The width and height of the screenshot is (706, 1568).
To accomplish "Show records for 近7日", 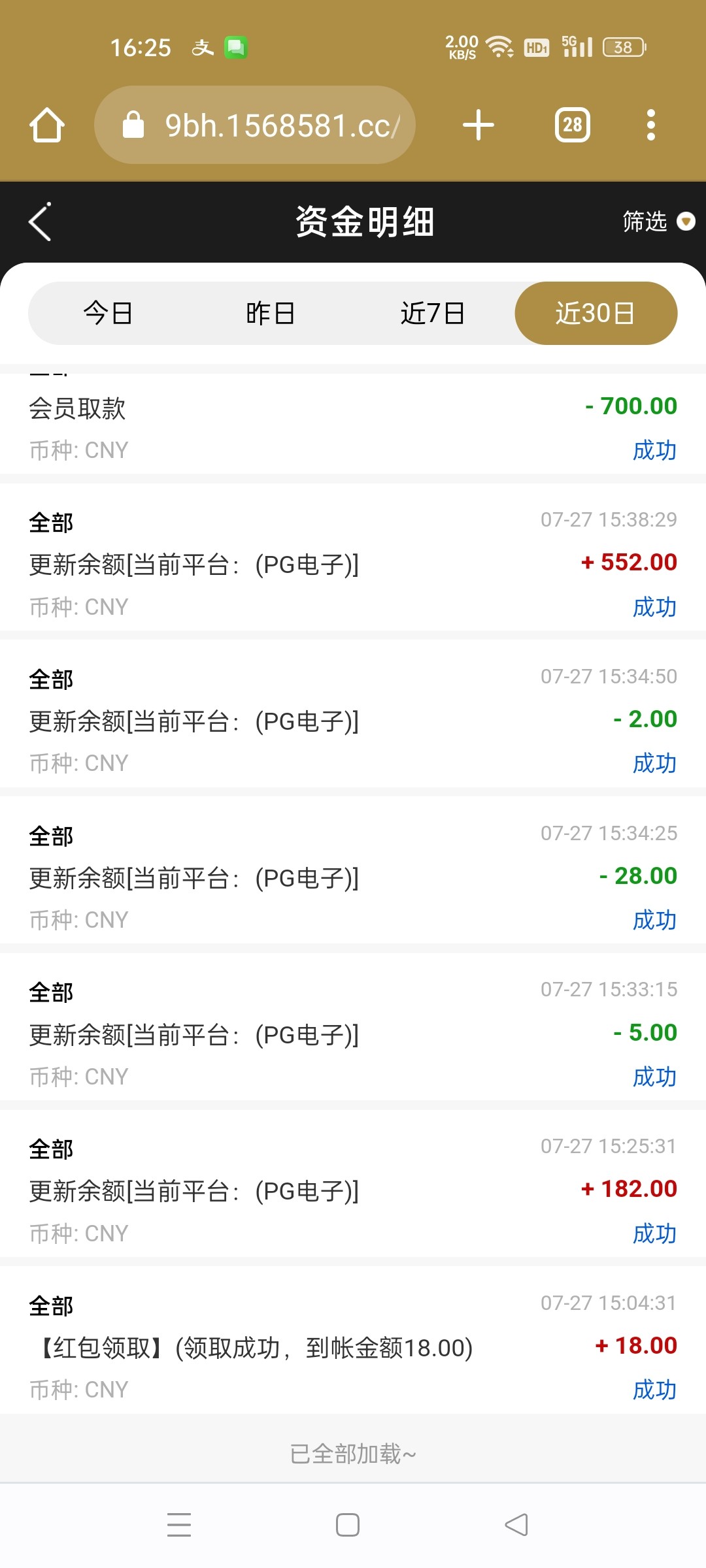I will pyautogui.click(x=433, y=314).
